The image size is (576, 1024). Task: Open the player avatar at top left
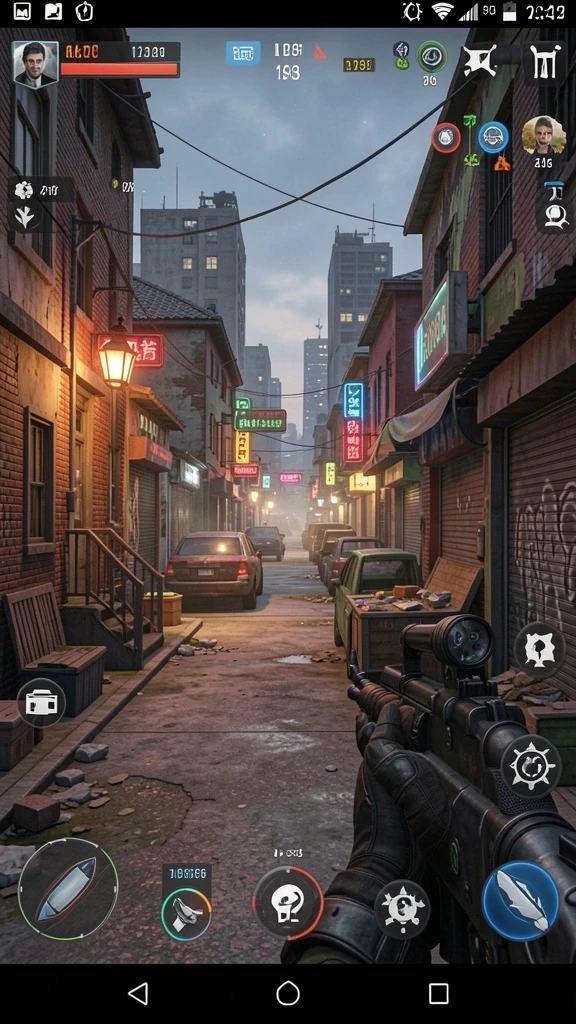[x=35, y=64]
